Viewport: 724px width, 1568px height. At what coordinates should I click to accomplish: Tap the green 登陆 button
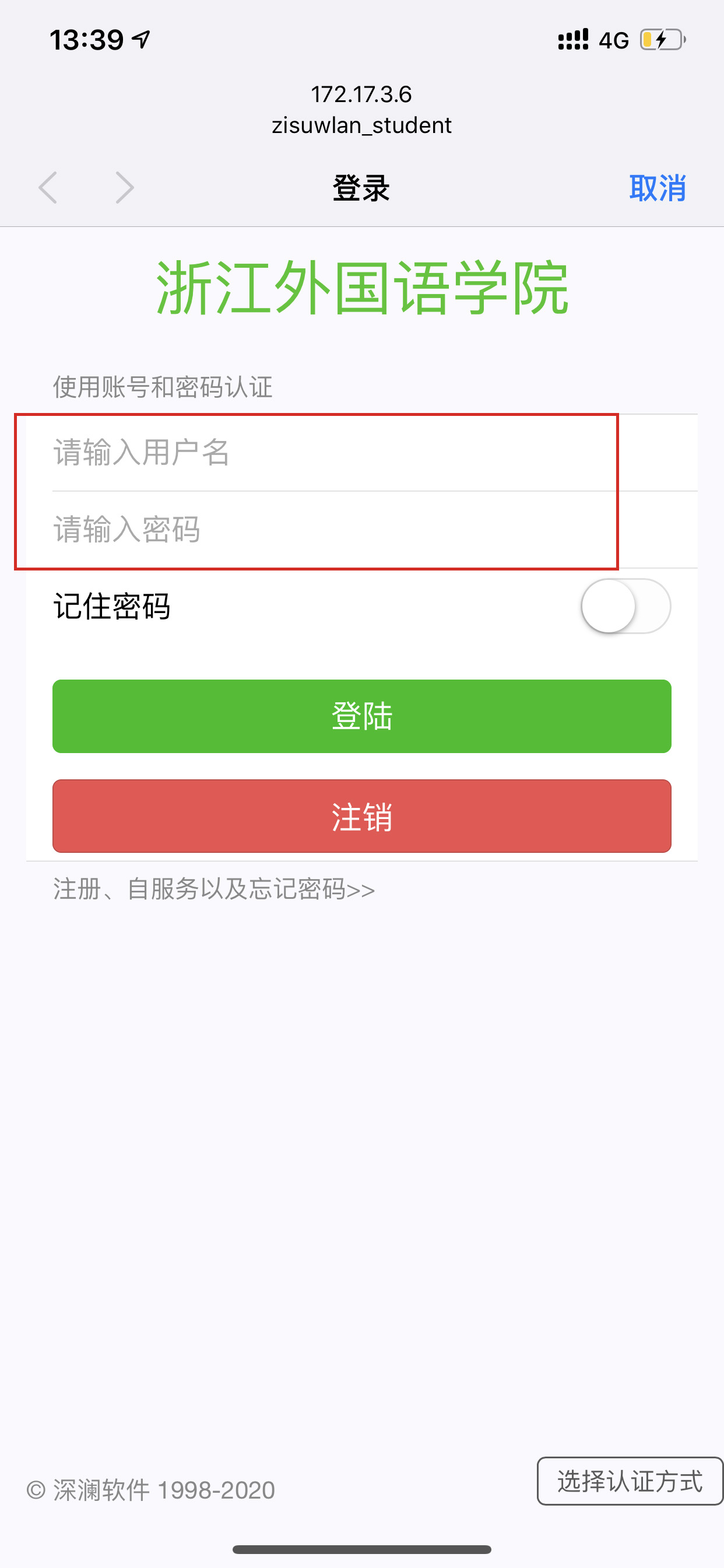click(x=362, y=716)
